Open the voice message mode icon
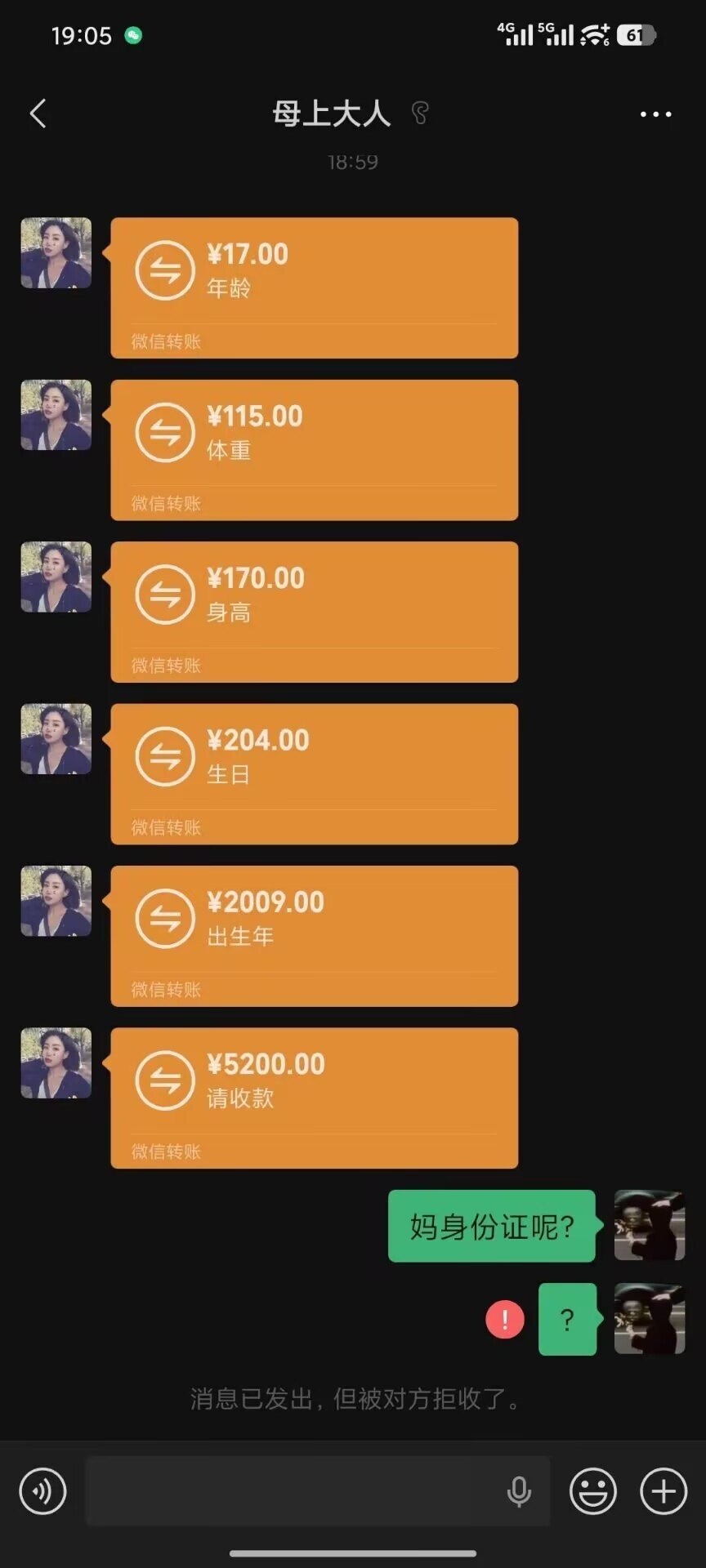This screenshot has width=706, height=1568. (x=42, y=1491)
